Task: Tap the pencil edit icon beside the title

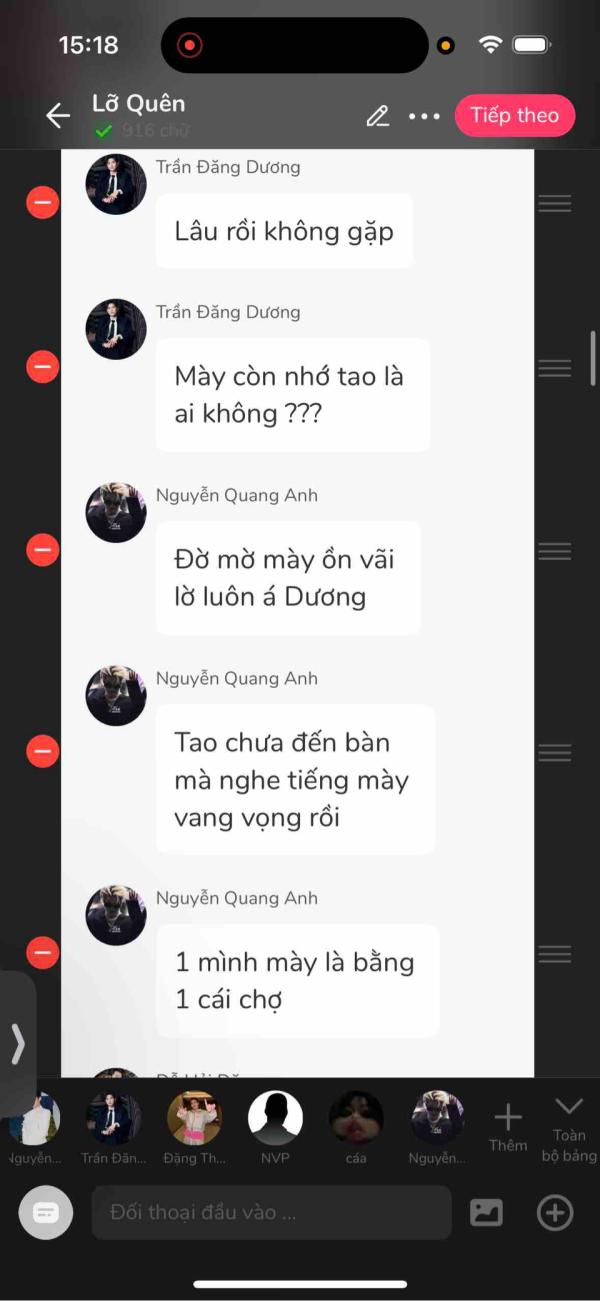Action: [378, 116]
